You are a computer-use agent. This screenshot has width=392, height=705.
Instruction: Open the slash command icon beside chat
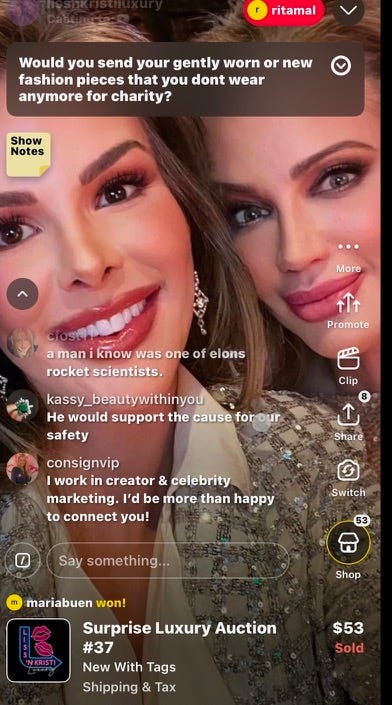click(x=22, y=561)
